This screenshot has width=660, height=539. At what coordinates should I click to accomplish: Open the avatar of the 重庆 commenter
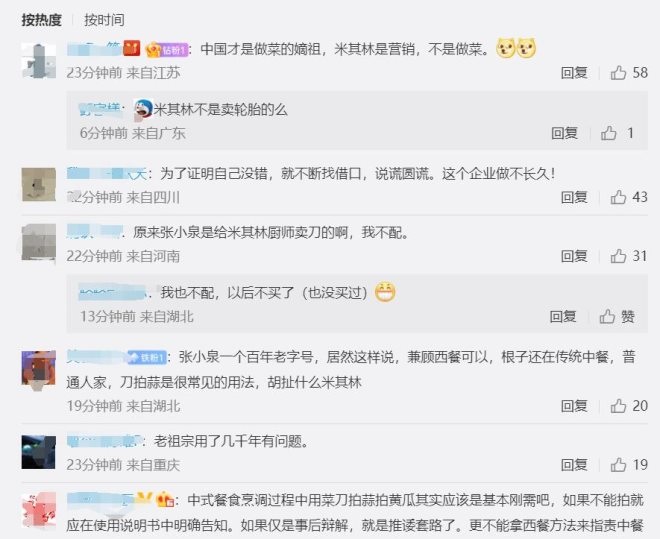click(38, 451)
